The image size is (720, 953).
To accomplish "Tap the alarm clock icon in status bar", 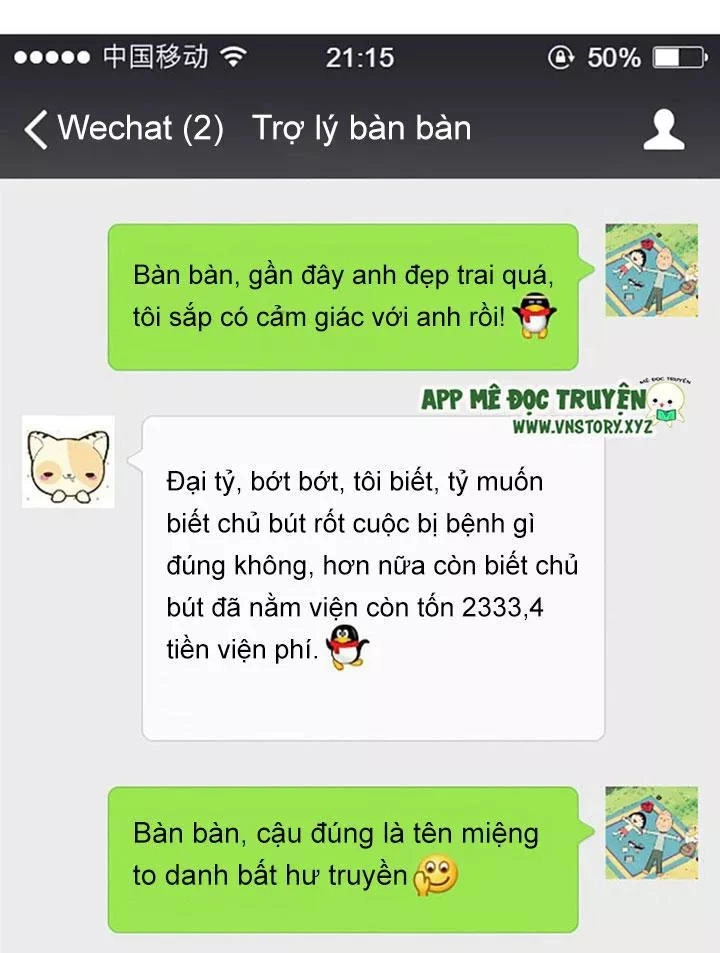I will click(x=561, y=59).
